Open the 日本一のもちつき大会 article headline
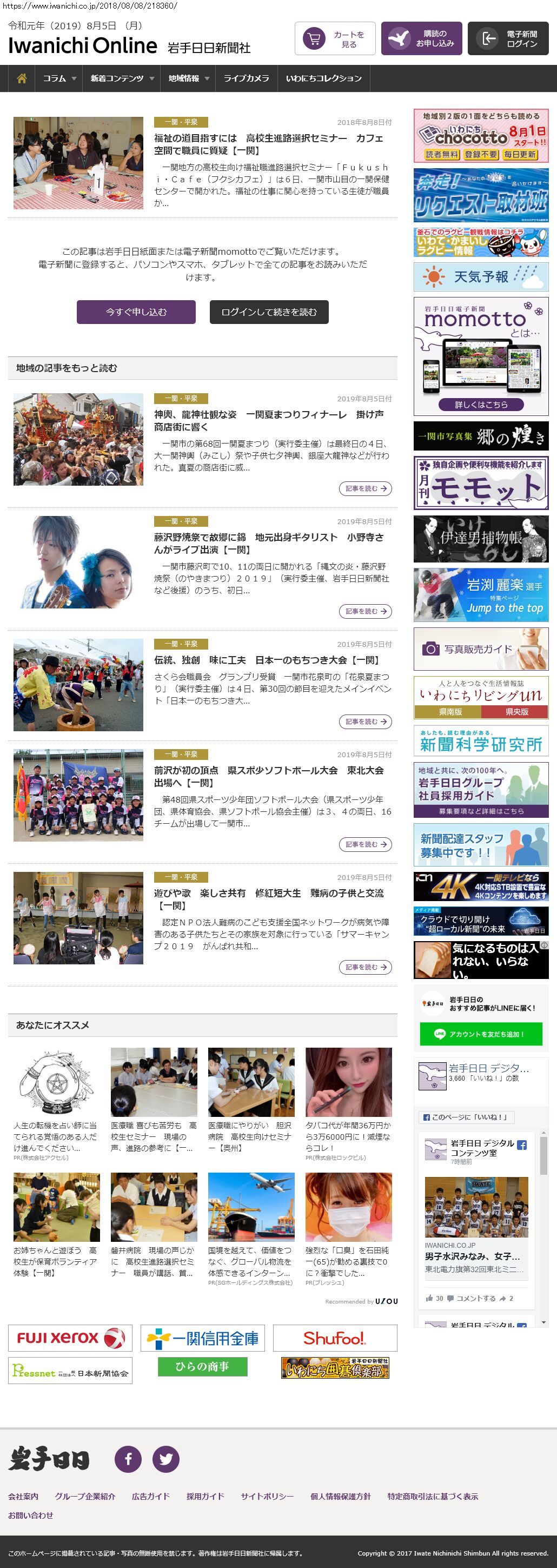The height and width of the screenshot is (1568, 557). pos(267,660)
